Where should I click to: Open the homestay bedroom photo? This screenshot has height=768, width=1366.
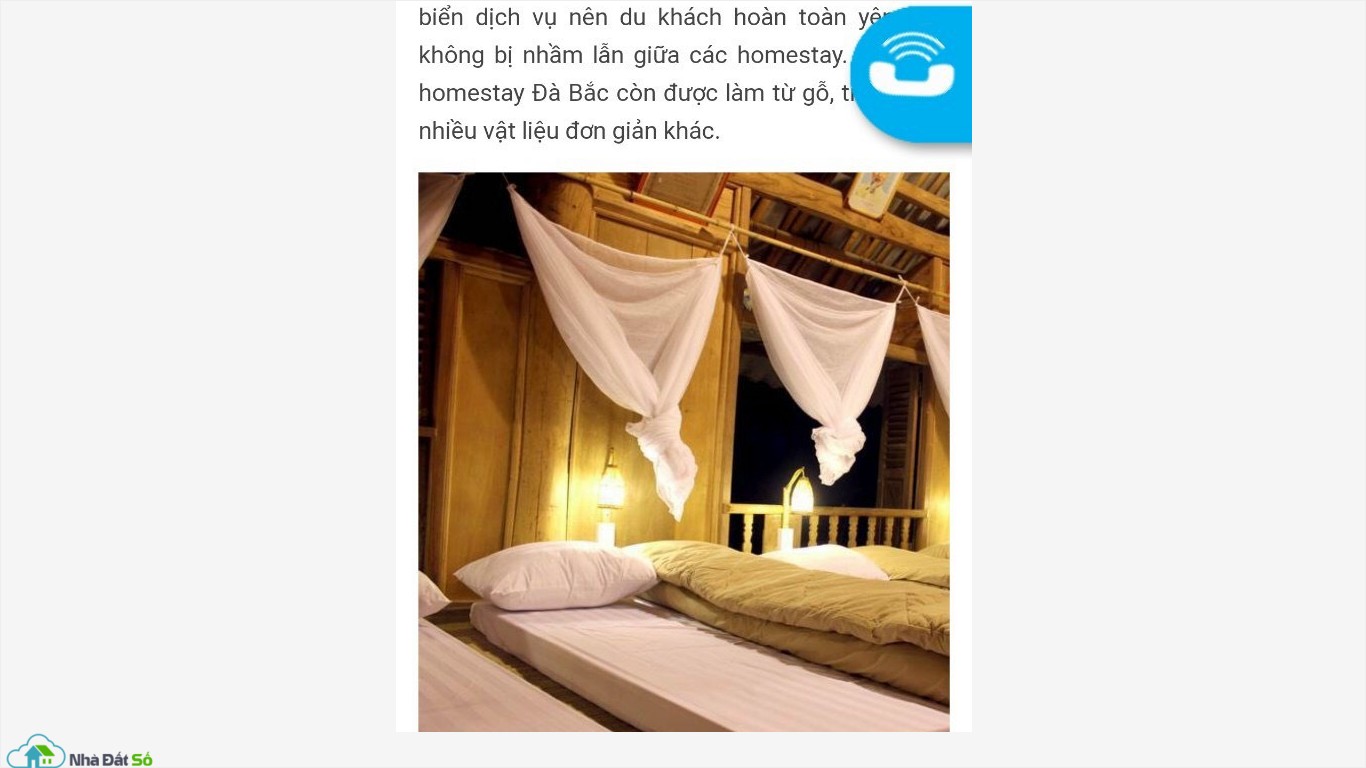pos(683,451)
